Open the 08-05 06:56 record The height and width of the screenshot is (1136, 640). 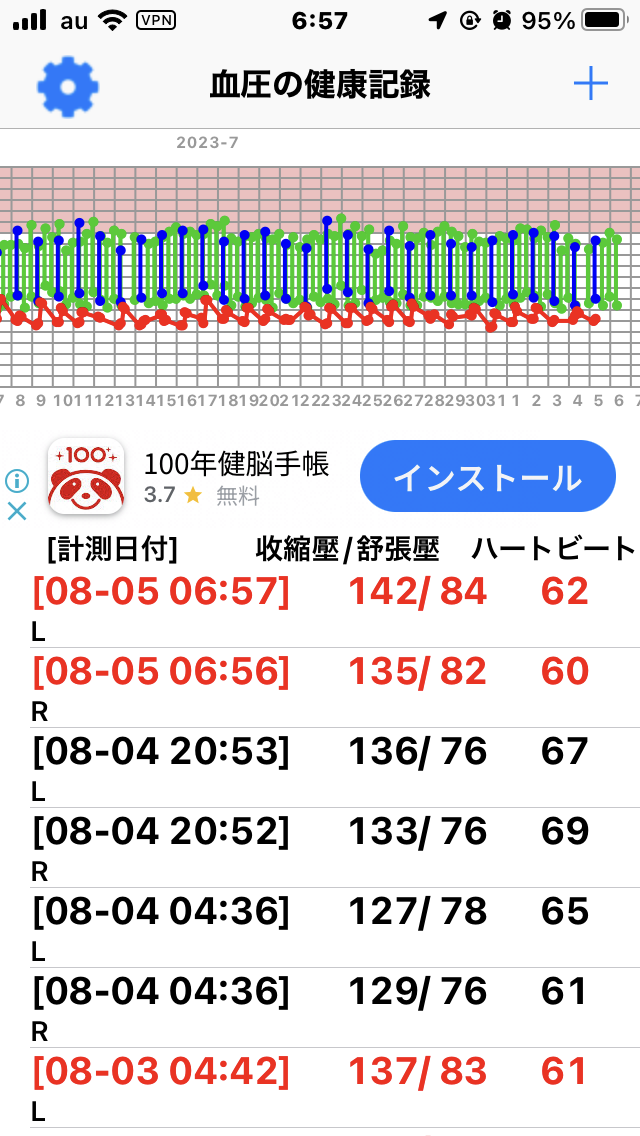tap(320, 688)
